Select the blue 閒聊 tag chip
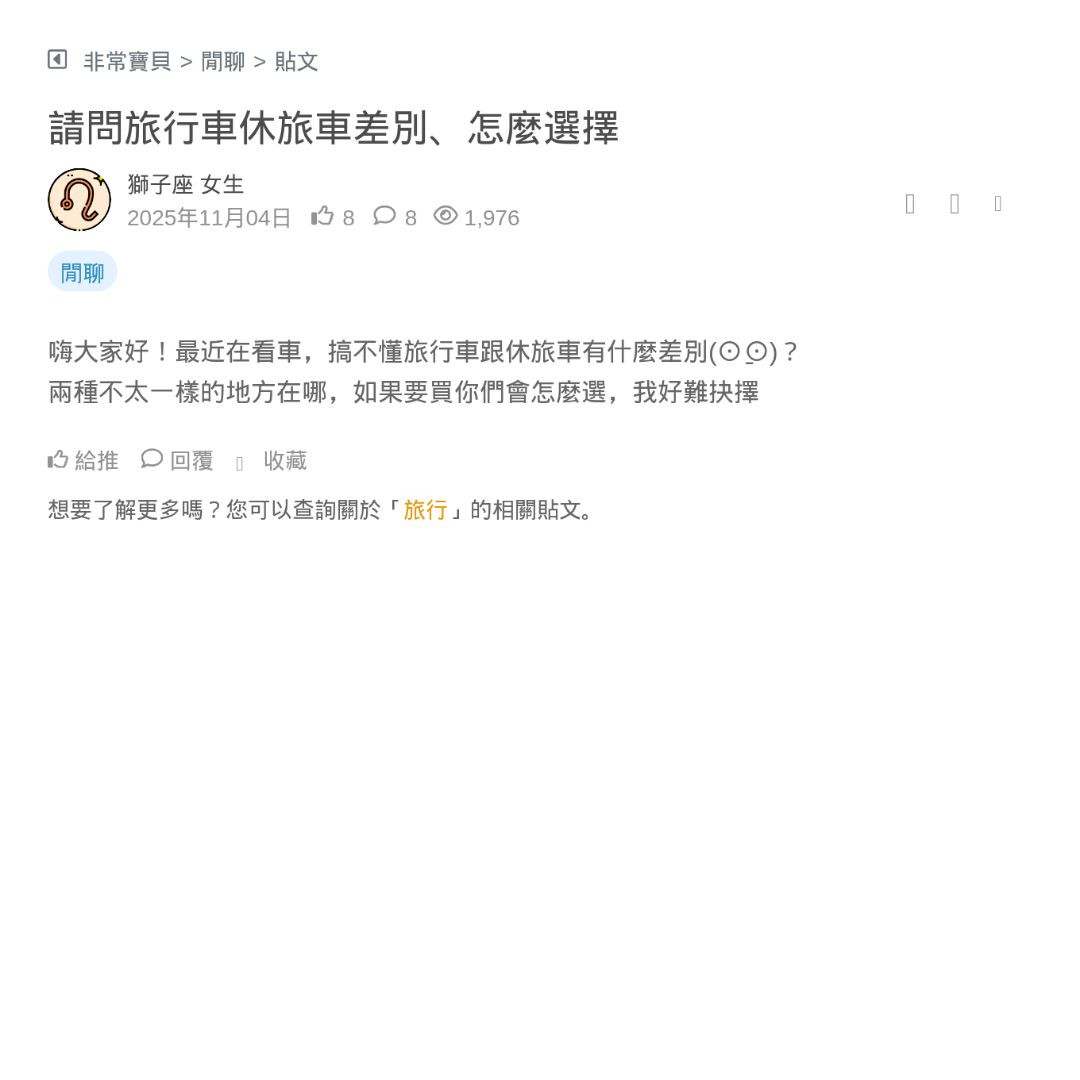Screen dimensions: 1080x1080 [x=82, y=272]
